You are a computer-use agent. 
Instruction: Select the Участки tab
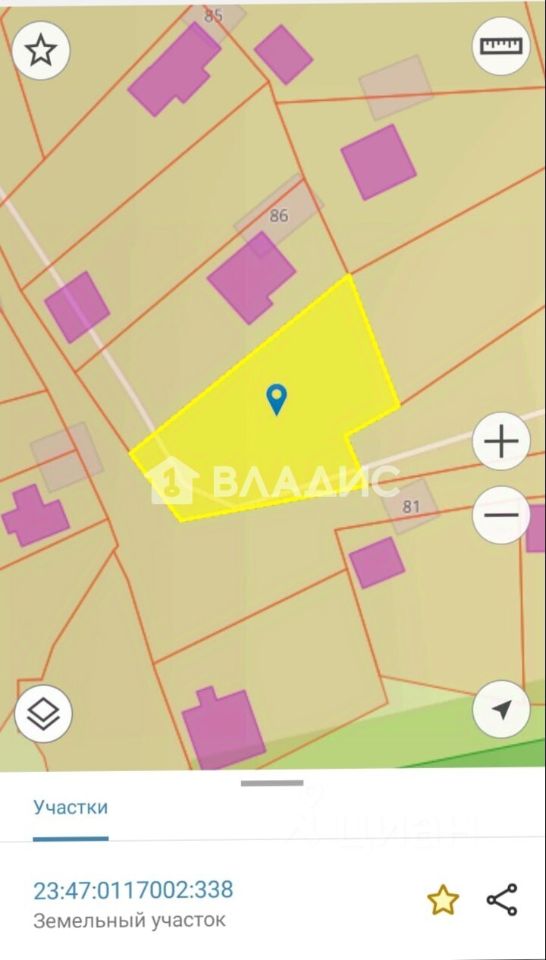[71, 808]
